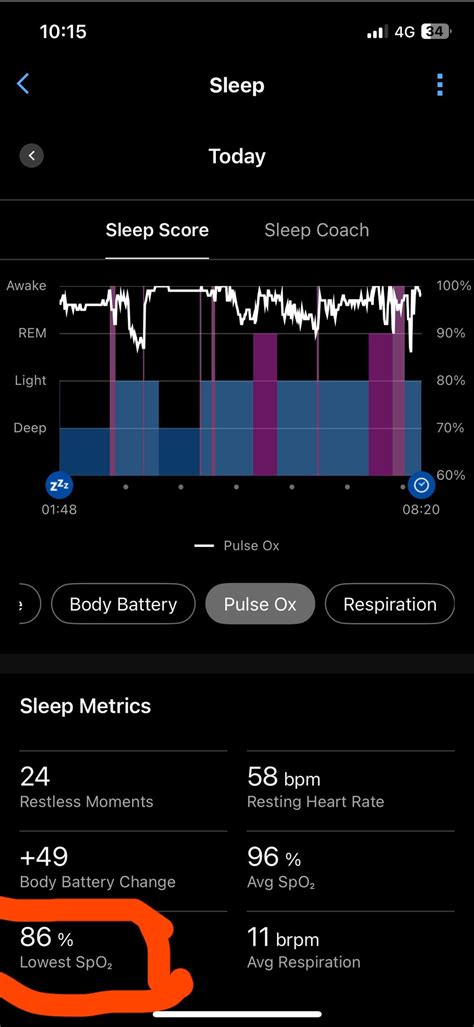Select the Pulse Ox chip
Image resolution: width=474 pixels, height=1027 pixels.
[x=260, y=603]
